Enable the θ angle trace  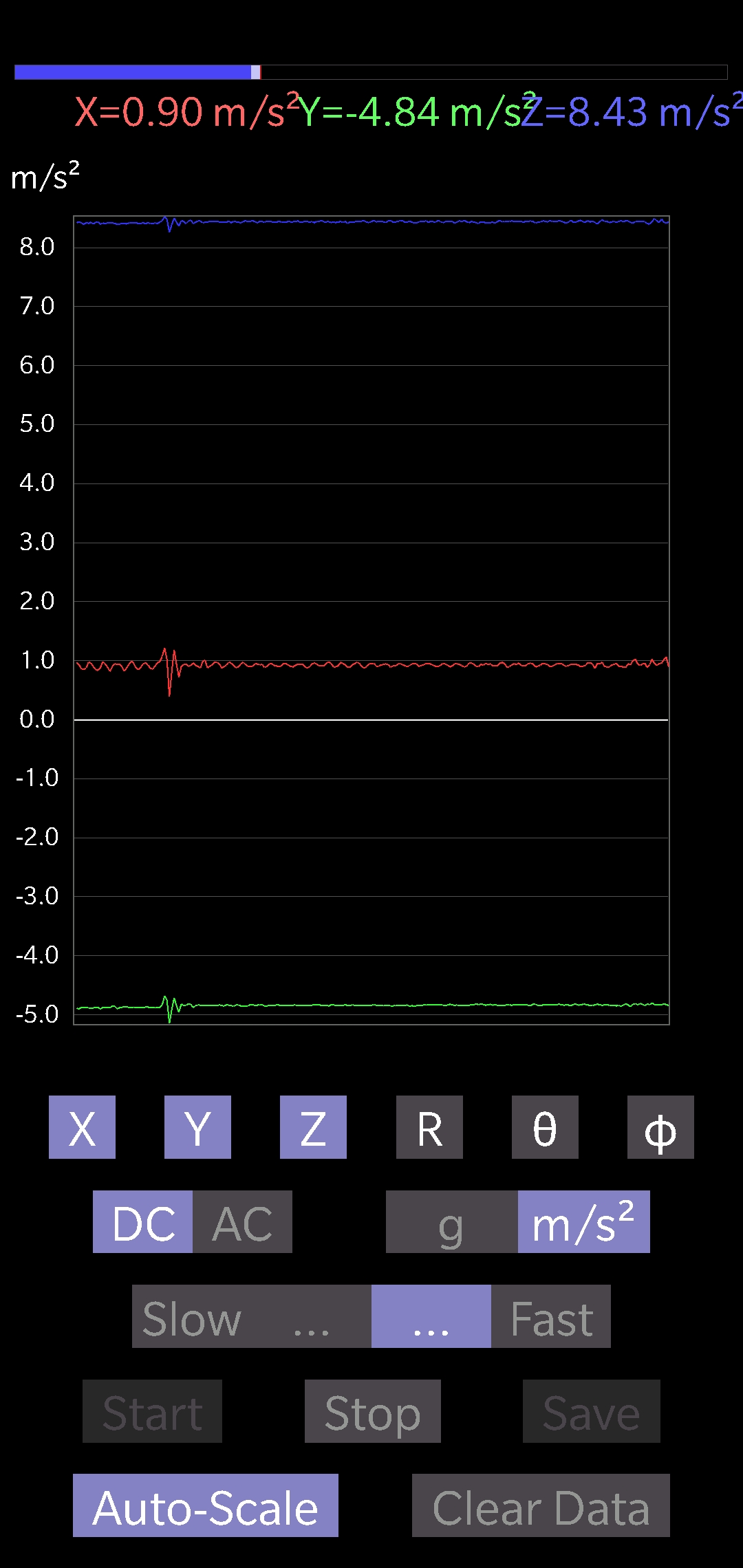point(545,1127)
